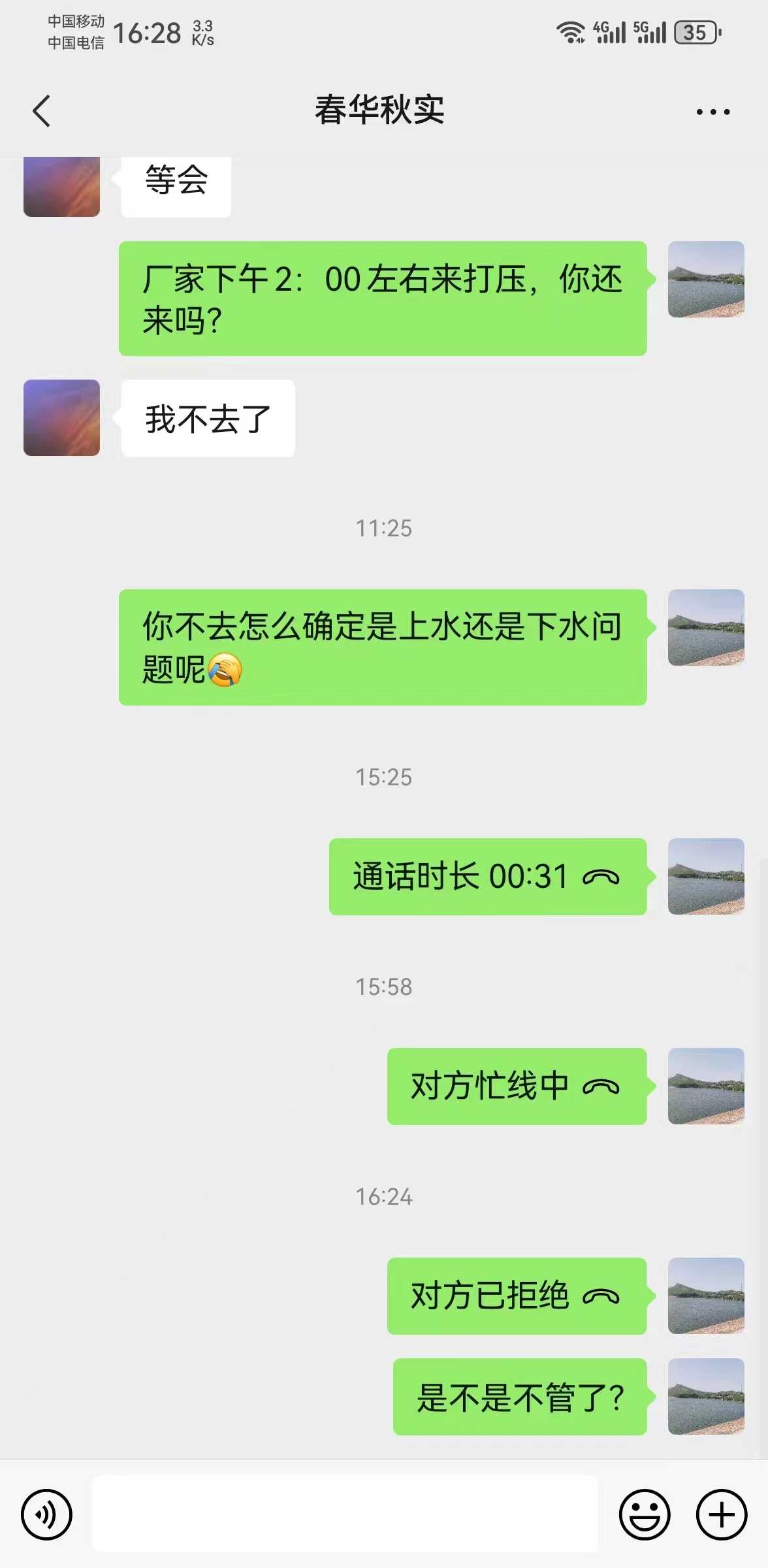Redial from the 通话时长 00:31 call record

tap(487, 877)
